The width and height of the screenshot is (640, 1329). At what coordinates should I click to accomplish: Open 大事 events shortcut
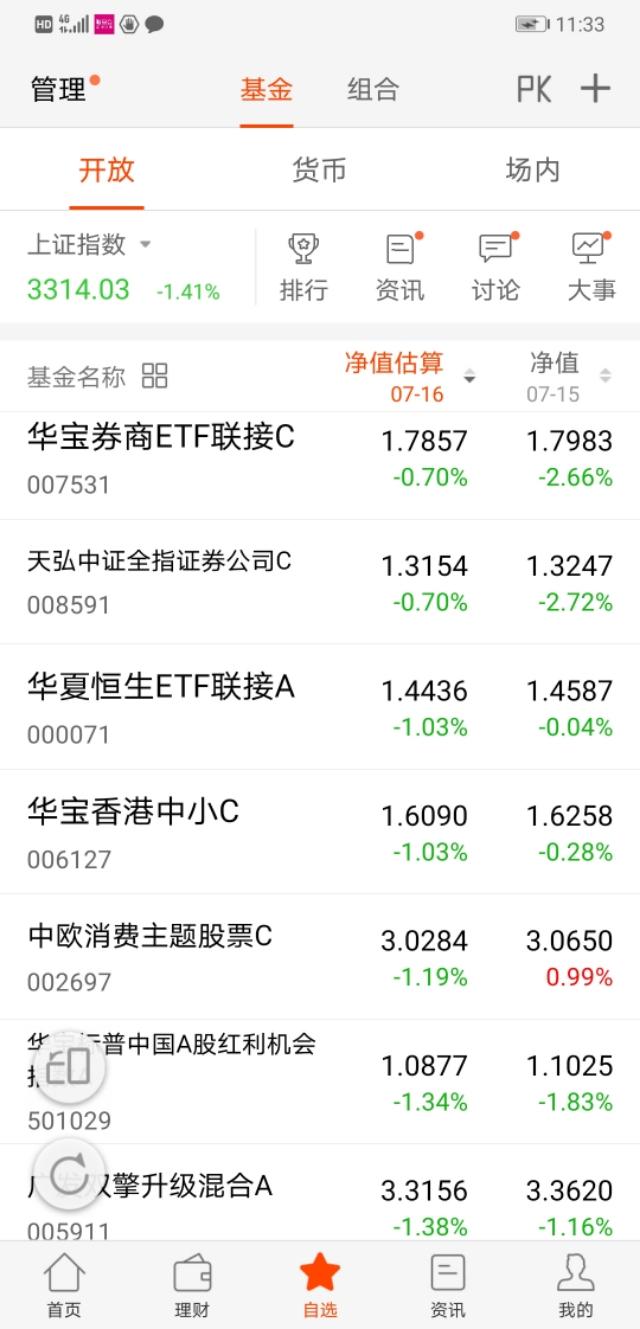pyautogui.click(x=591, y=268)
